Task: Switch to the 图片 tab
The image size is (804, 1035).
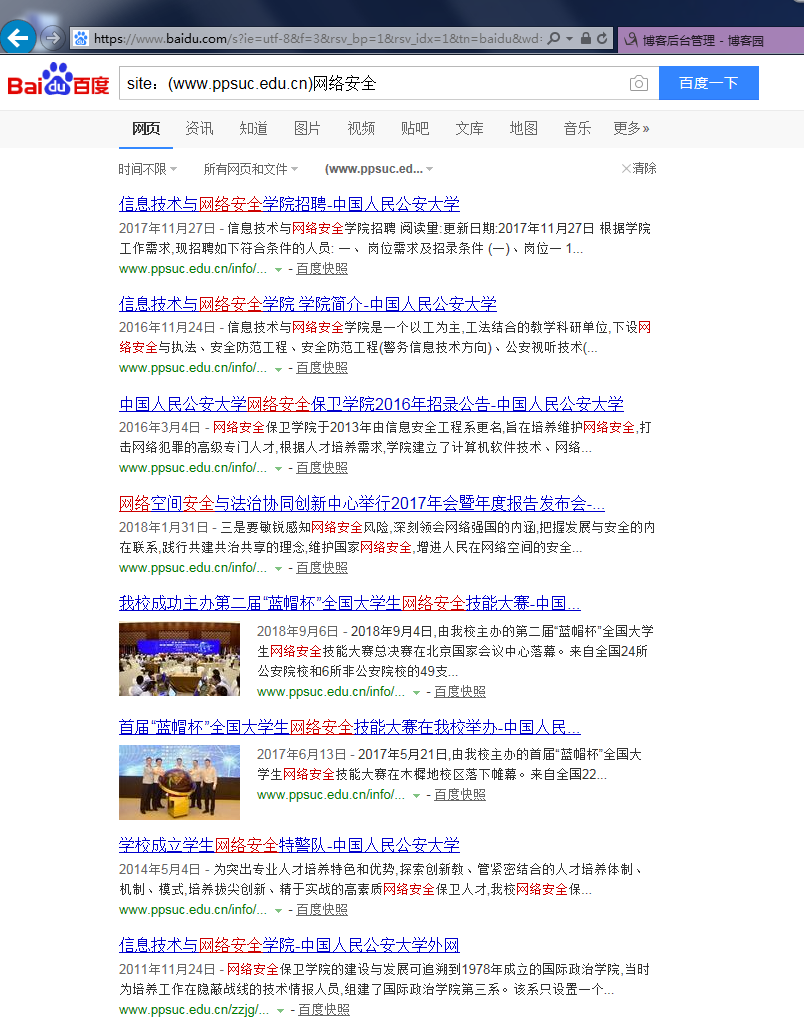Action: point(307,128)
